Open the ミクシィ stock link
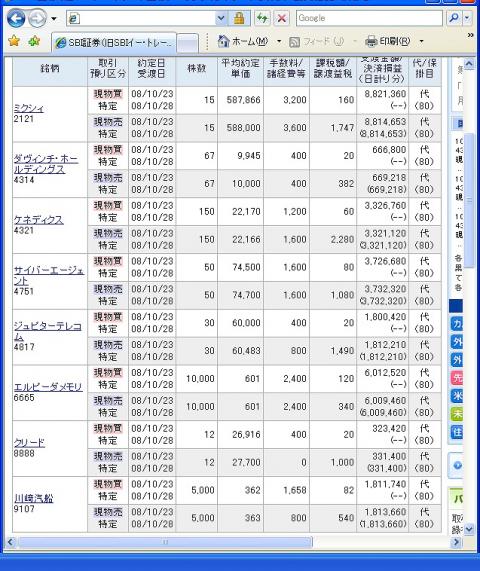This screenshot has height=571, width=480. point(29,109)
